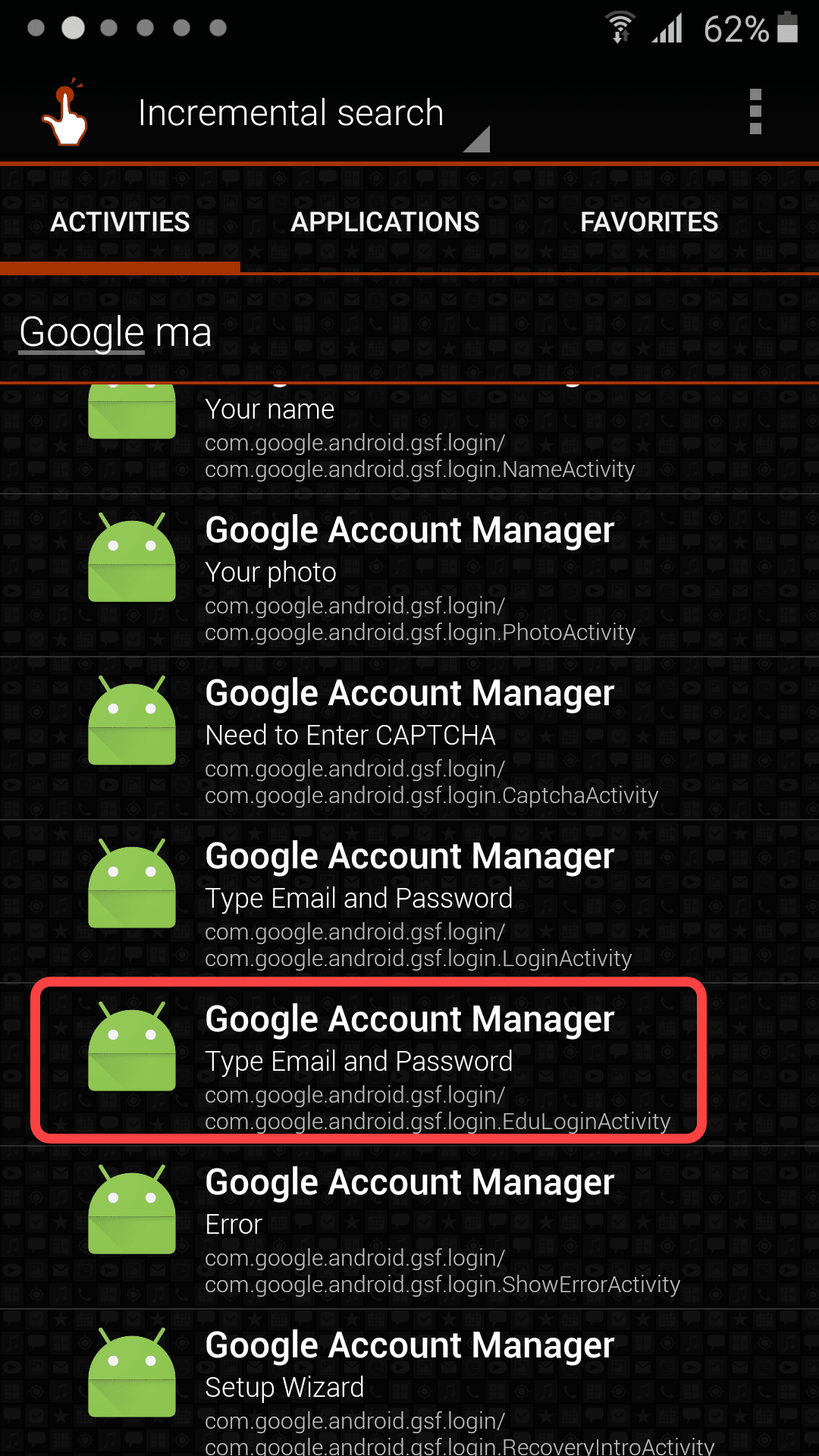Open the overflow menu
Screen dimensions: 819x1456
[x=755, y=112]
